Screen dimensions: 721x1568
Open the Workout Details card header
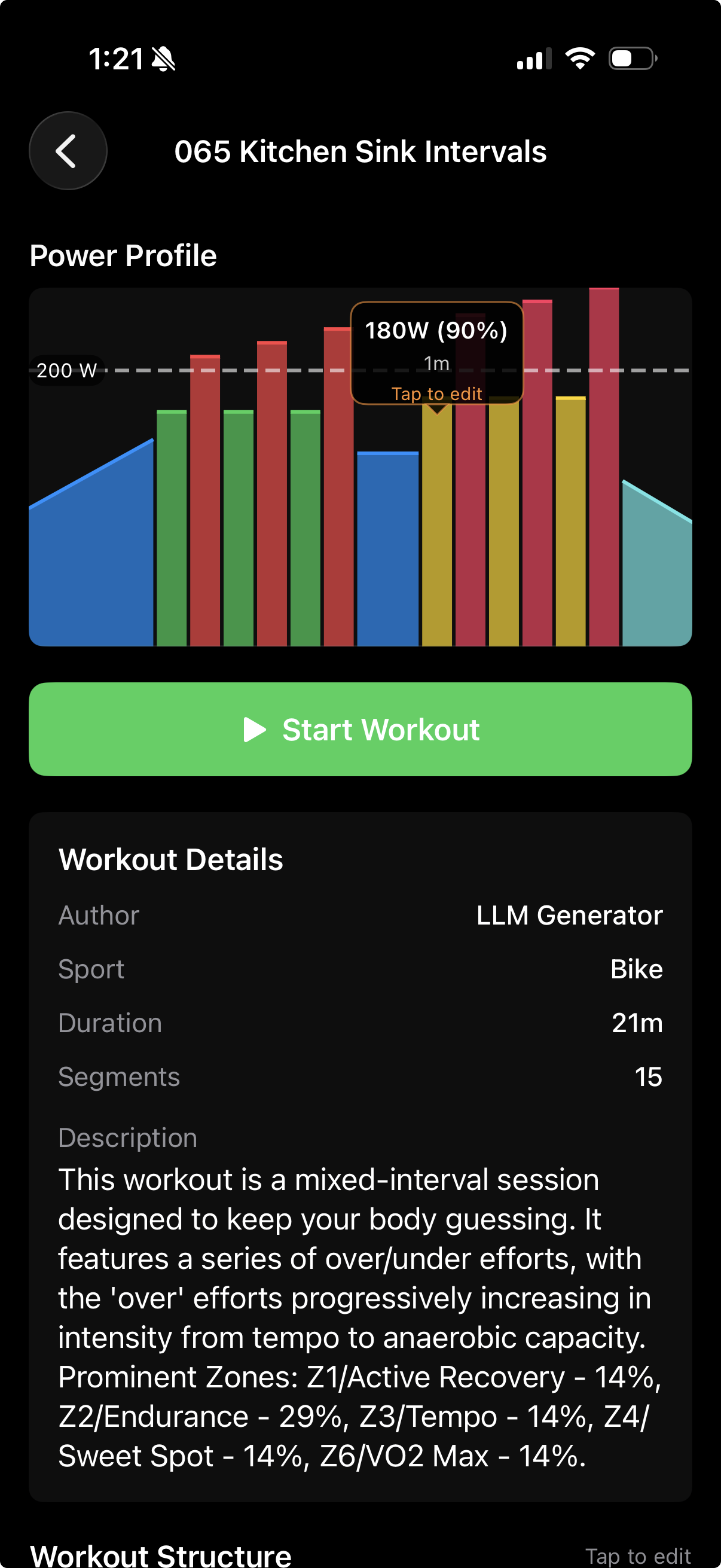pos(170,859)
